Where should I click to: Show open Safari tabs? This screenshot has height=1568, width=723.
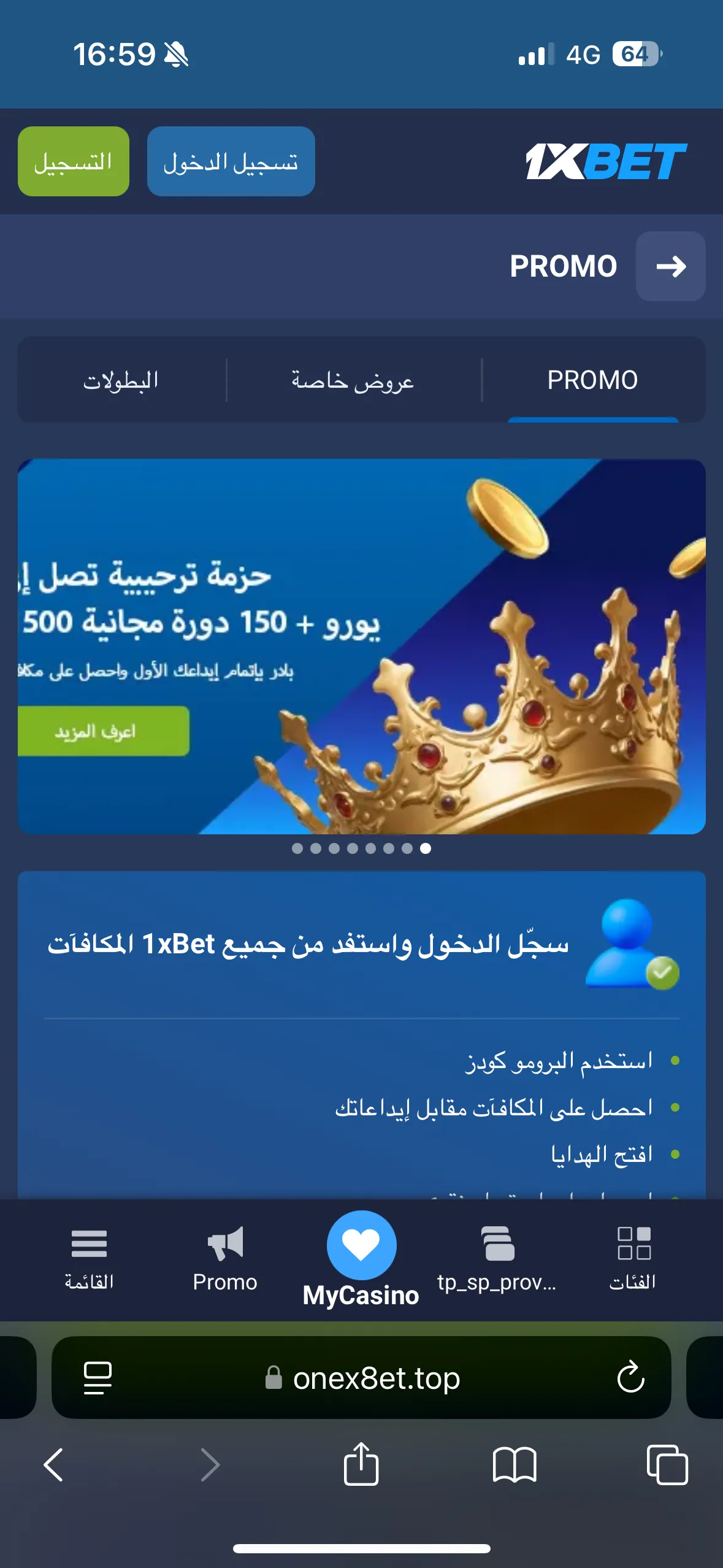coord(667,1465)
